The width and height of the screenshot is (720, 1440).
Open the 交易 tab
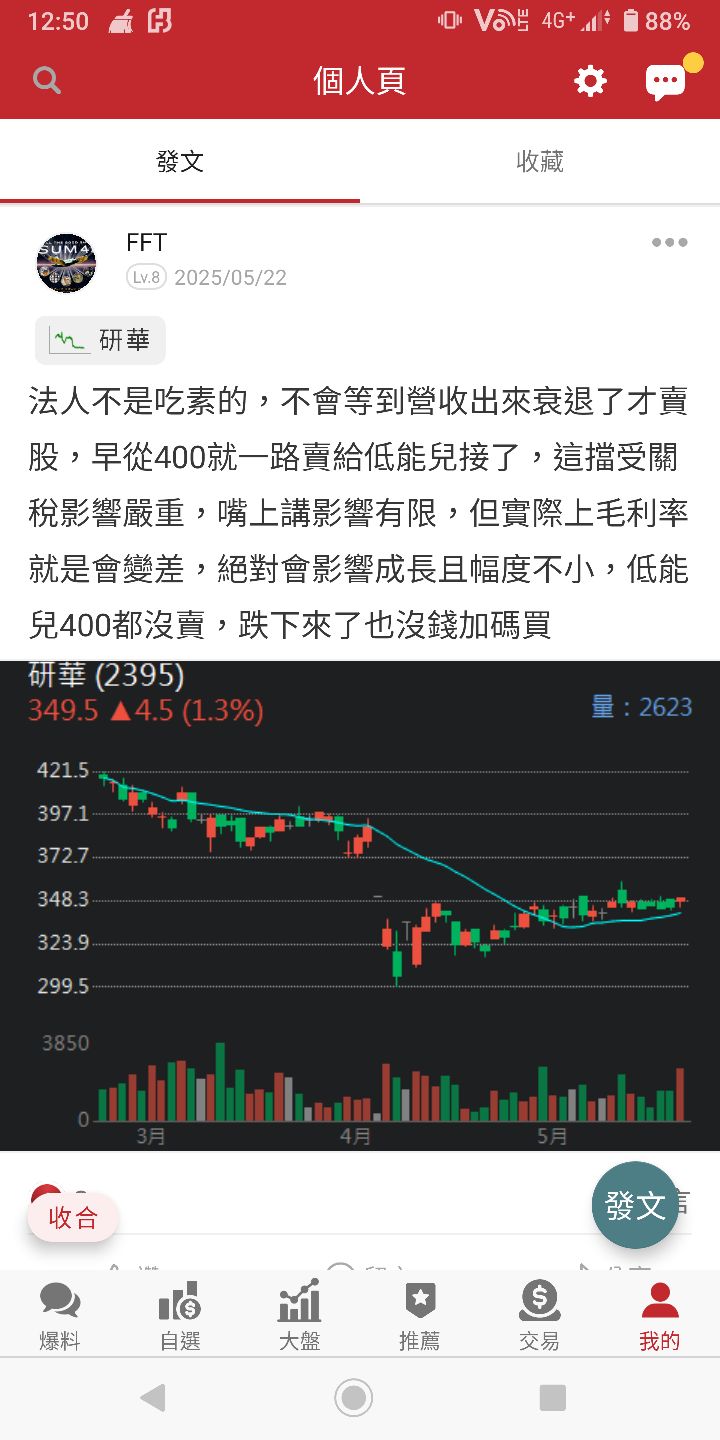pyautogui.click(x=540, y=1315)
